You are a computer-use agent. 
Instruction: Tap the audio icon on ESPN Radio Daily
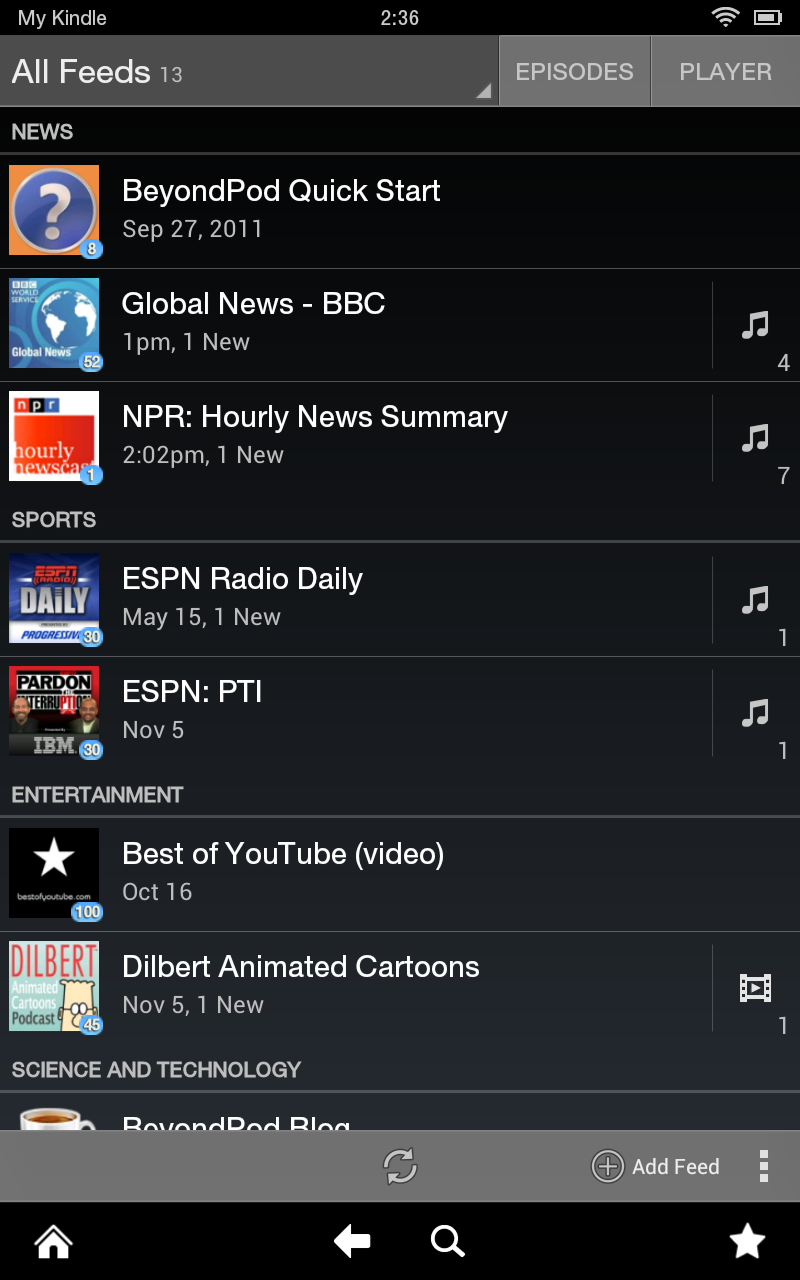(755, 600)
